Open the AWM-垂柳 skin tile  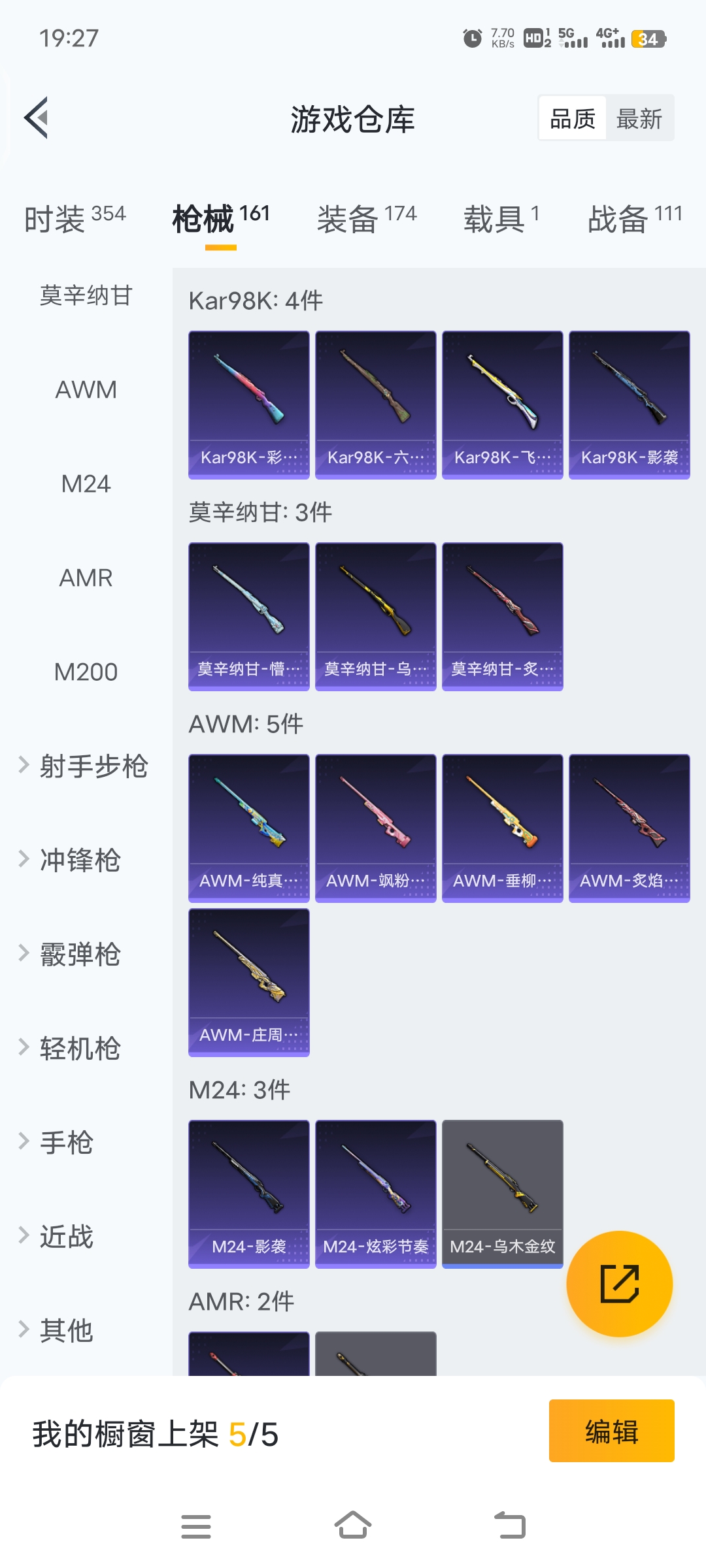coord(502,828)
